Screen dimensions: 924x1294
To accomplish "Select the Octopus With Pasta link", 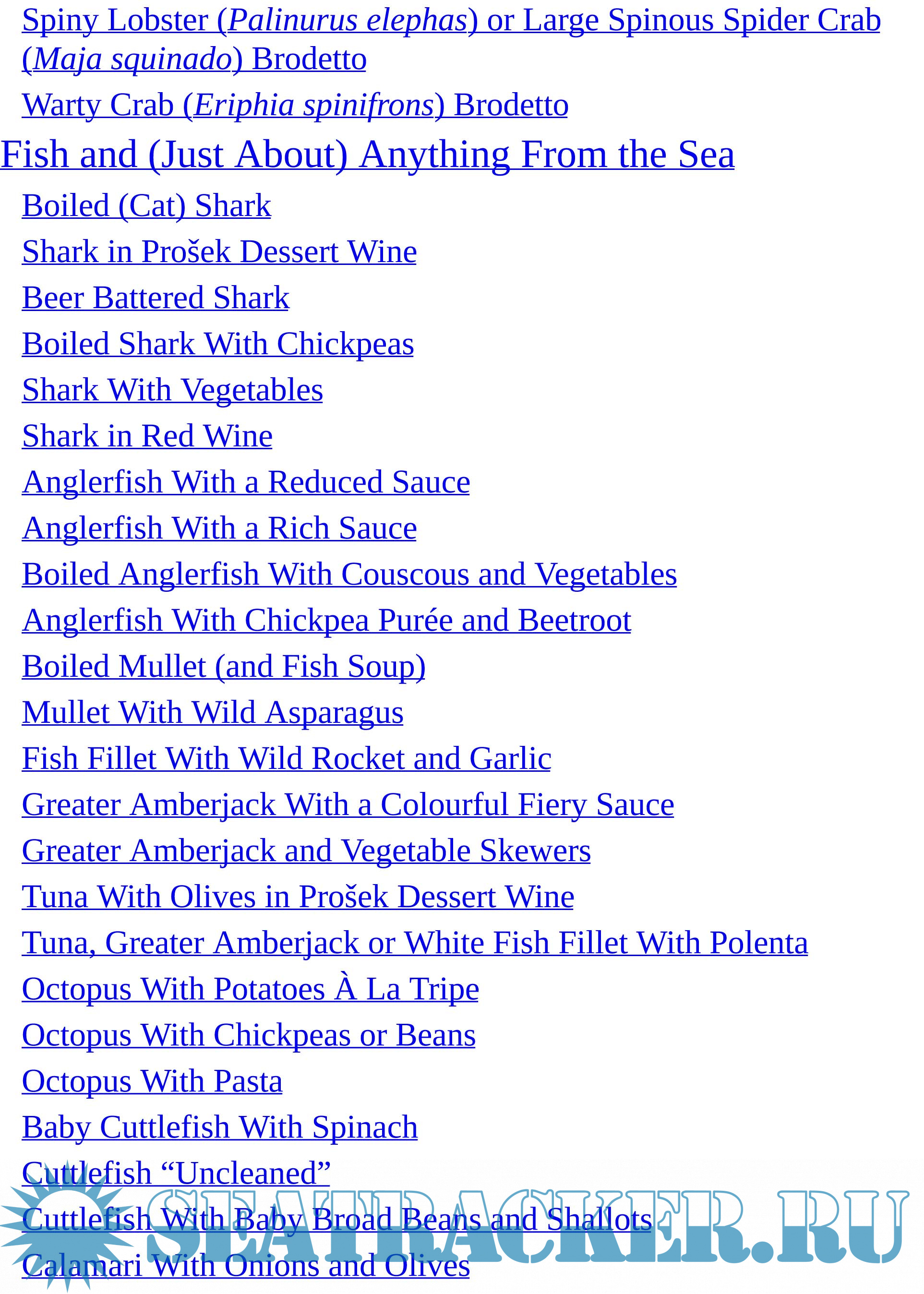I will 152,1081.
